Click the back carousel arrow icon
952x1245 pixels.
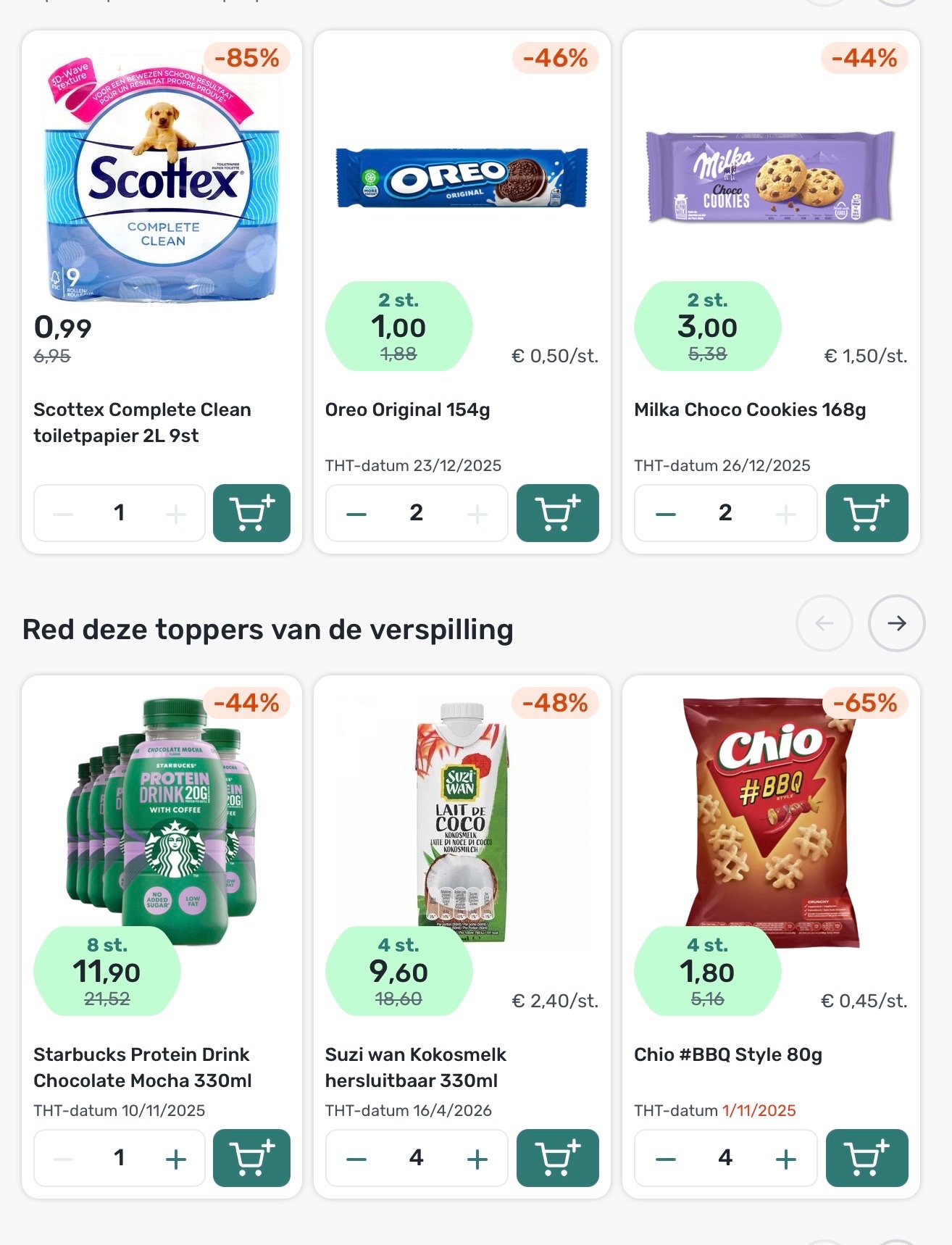click(823, 624)
